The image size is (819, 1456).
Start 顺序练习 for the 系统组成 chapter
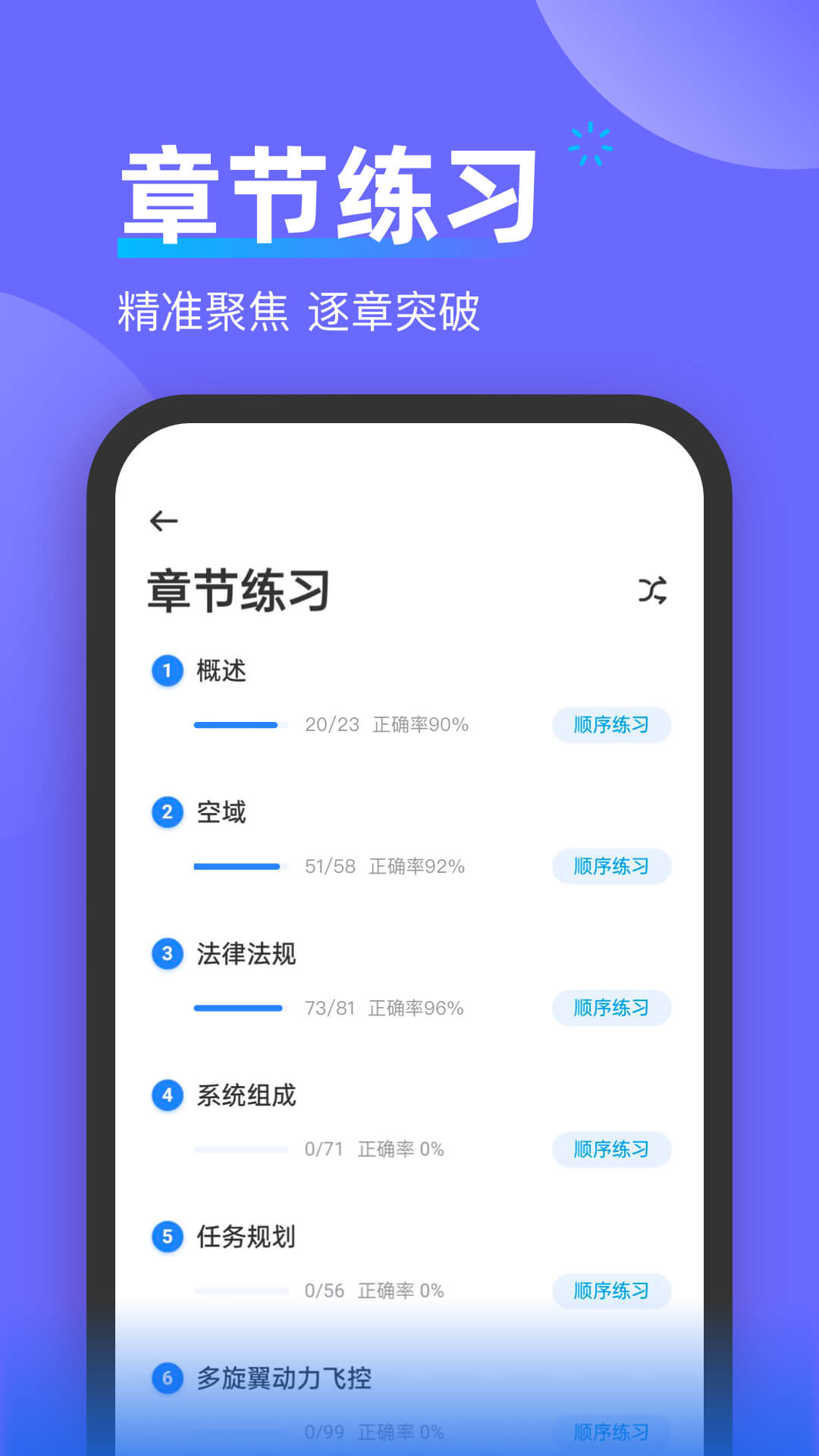[611, 1150]
